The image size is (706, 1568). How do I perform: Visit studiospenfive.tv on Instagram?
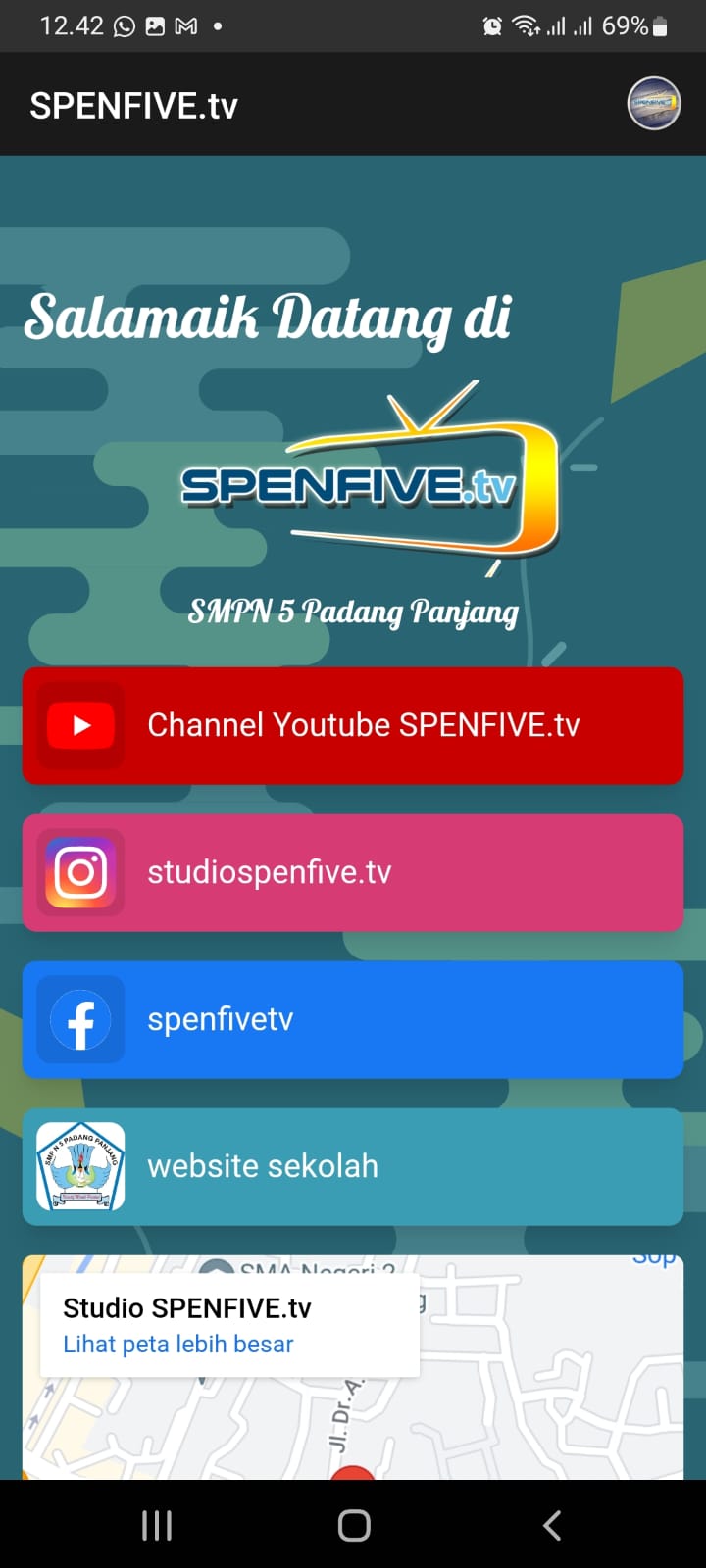point(353,872)
